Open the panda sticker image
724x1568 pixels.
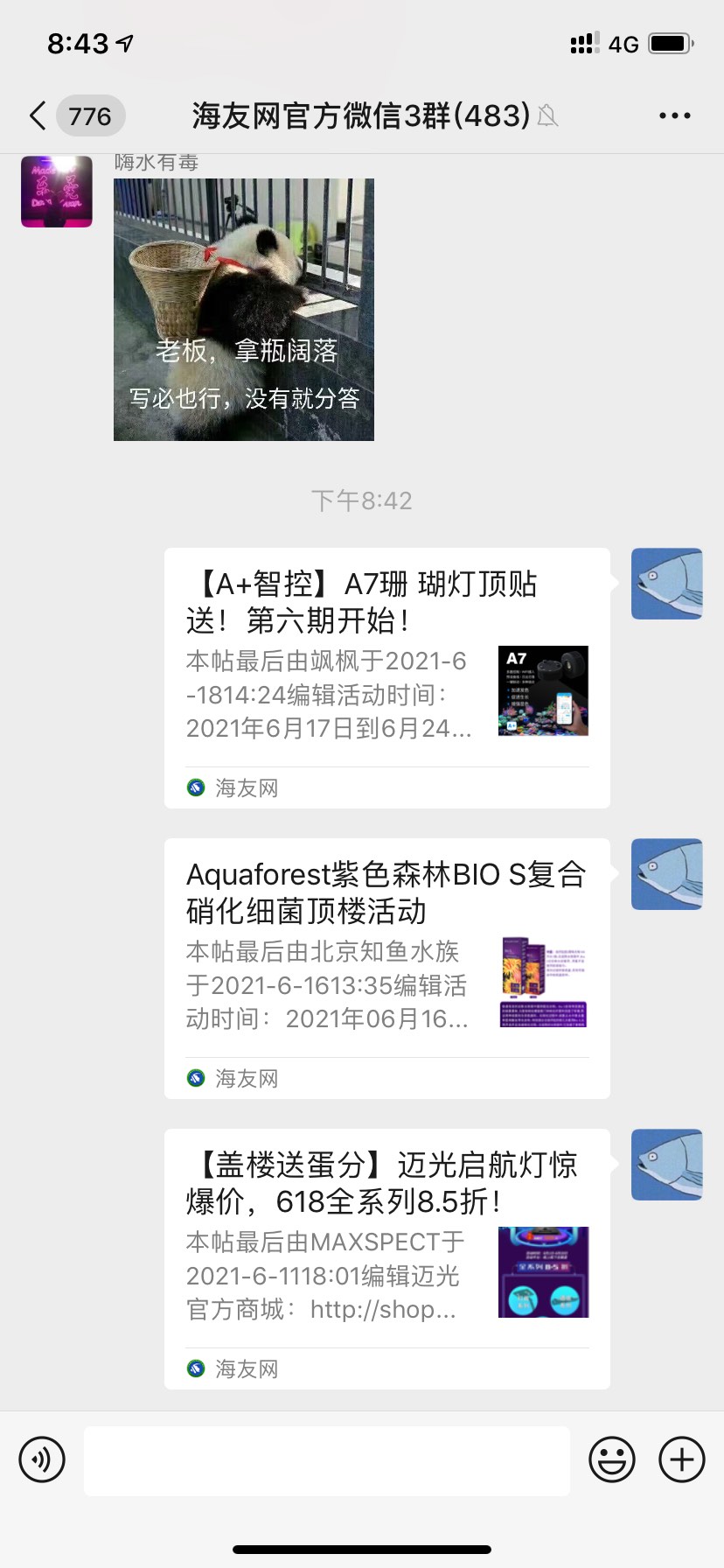point(244,310)
